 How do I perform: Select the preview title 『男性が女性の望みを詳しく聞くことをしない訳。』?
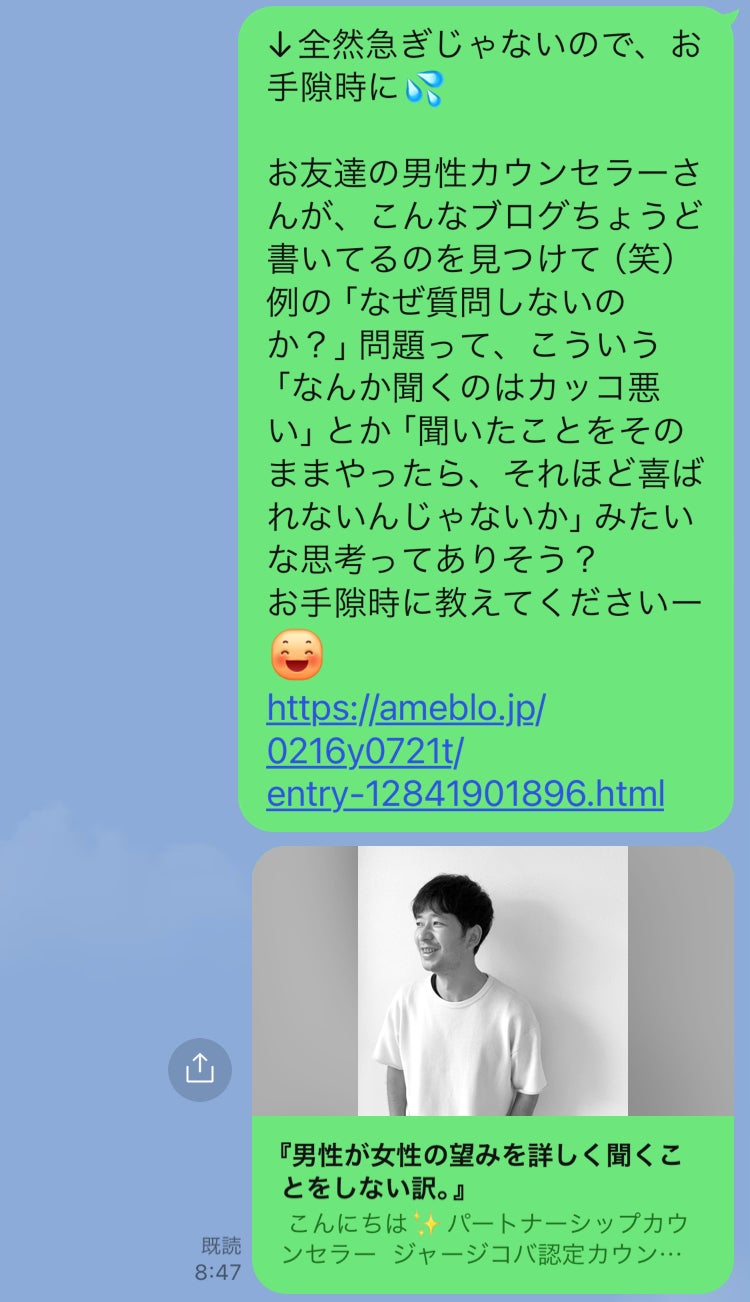(480, 1170)
